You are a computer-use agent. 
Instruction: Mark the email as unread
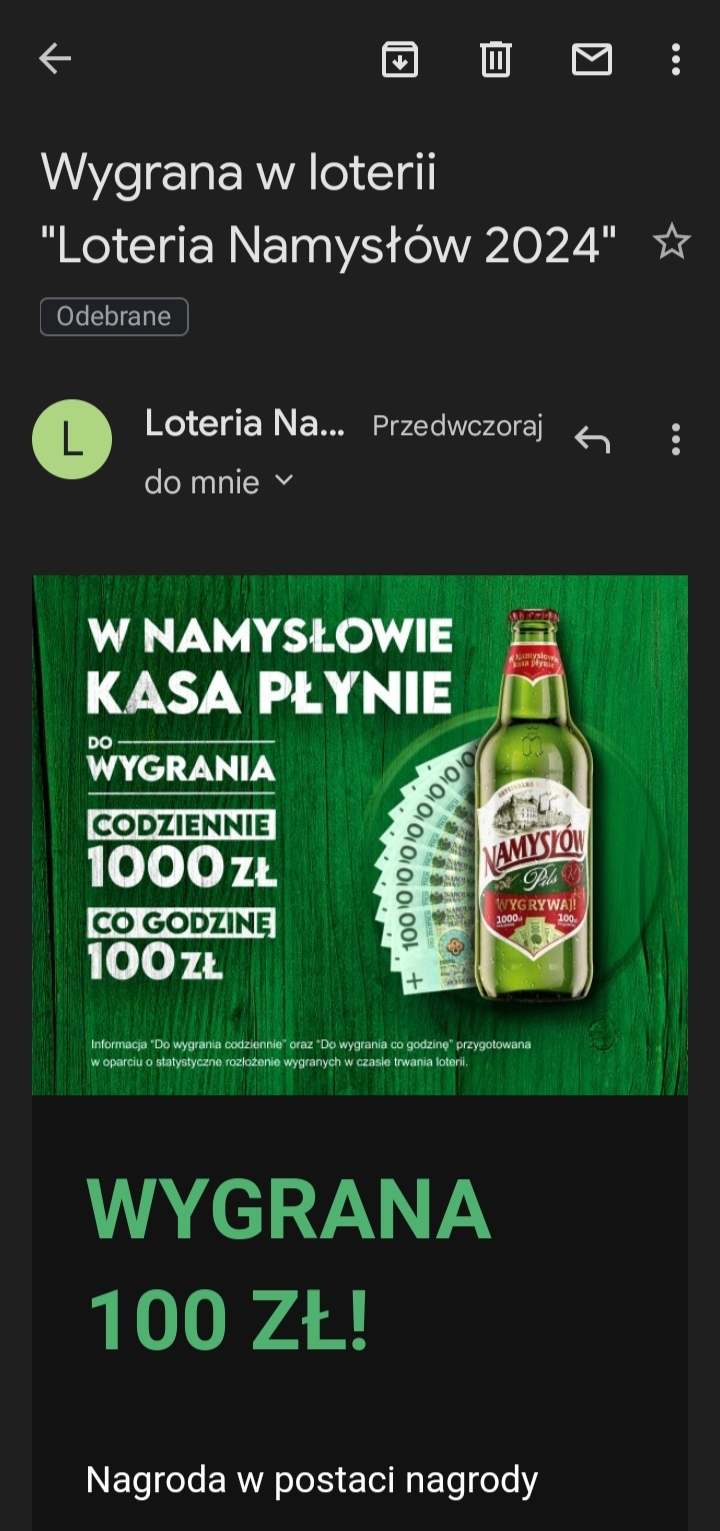[591, 60]
